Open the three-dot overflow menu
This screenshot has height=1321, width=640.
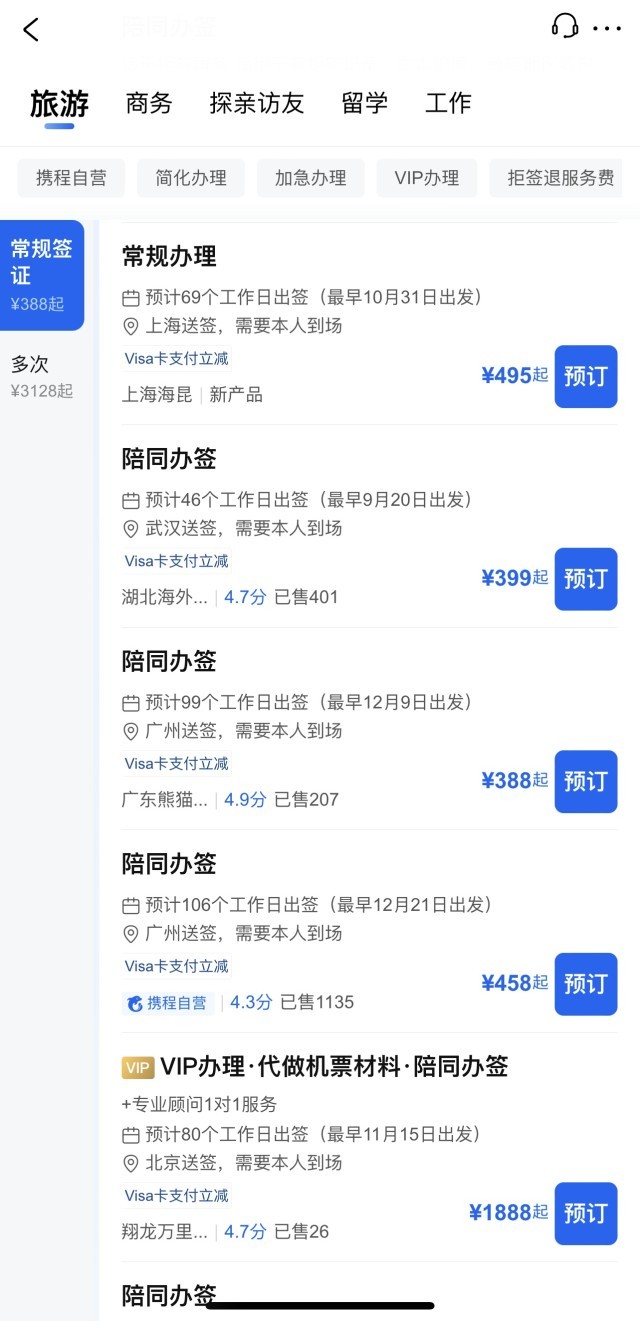(607, 29)
